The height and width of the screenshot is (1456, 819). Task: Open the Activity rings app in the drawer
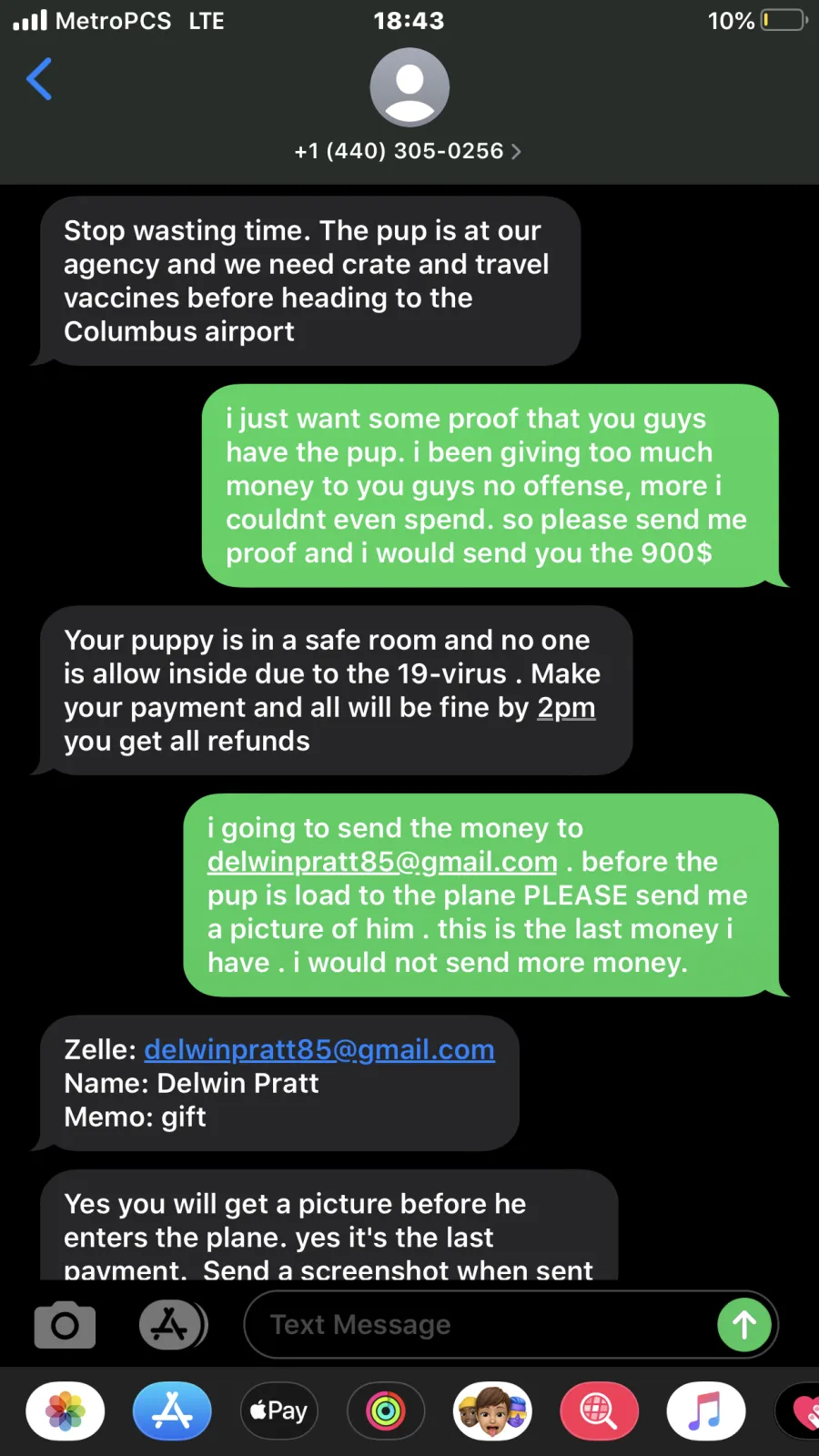coord(386,1411)
